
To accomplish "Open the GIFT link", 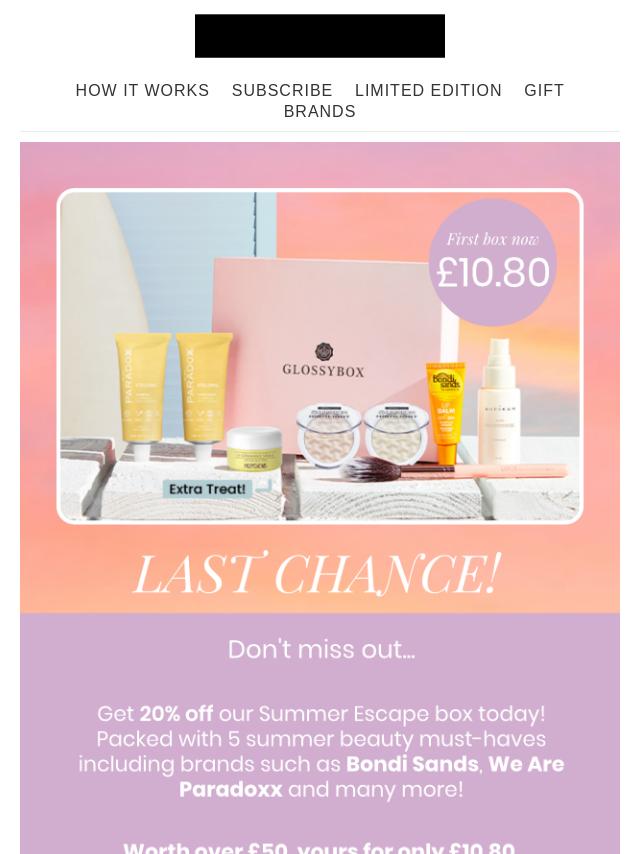I will point(544,90).
